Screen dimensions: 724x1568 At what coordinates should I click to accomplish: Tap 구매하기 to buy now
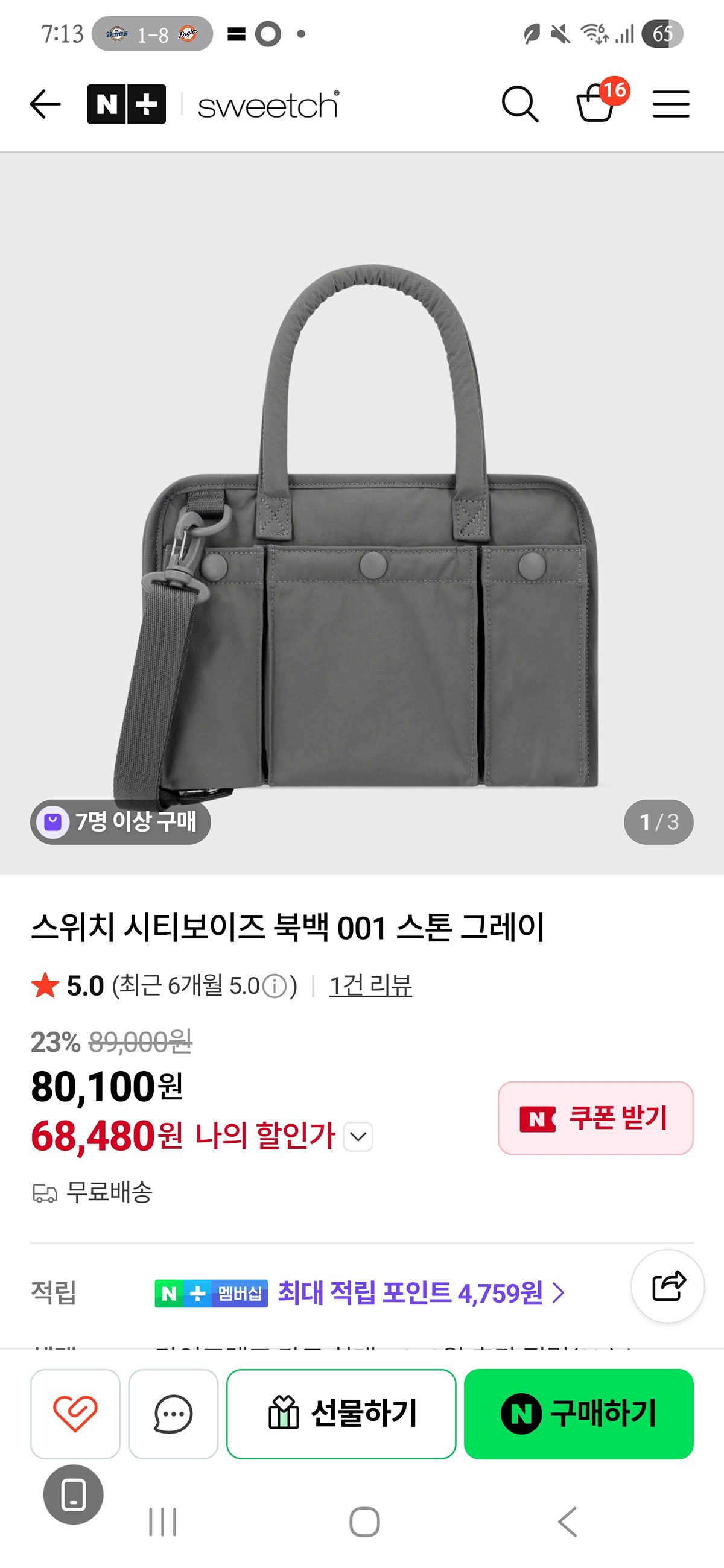tap(579, 1414)
